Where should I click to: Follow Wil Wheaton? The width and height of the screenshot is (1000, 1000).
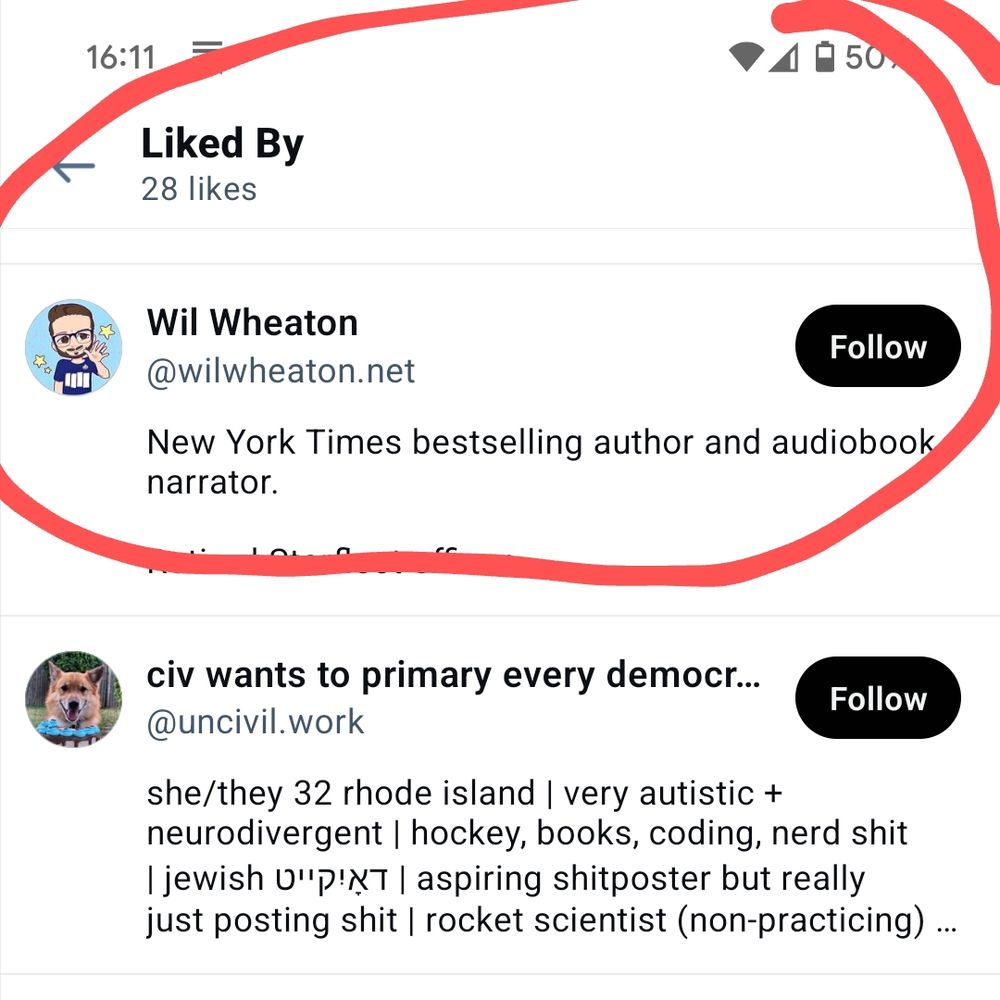tap(877, 347)
